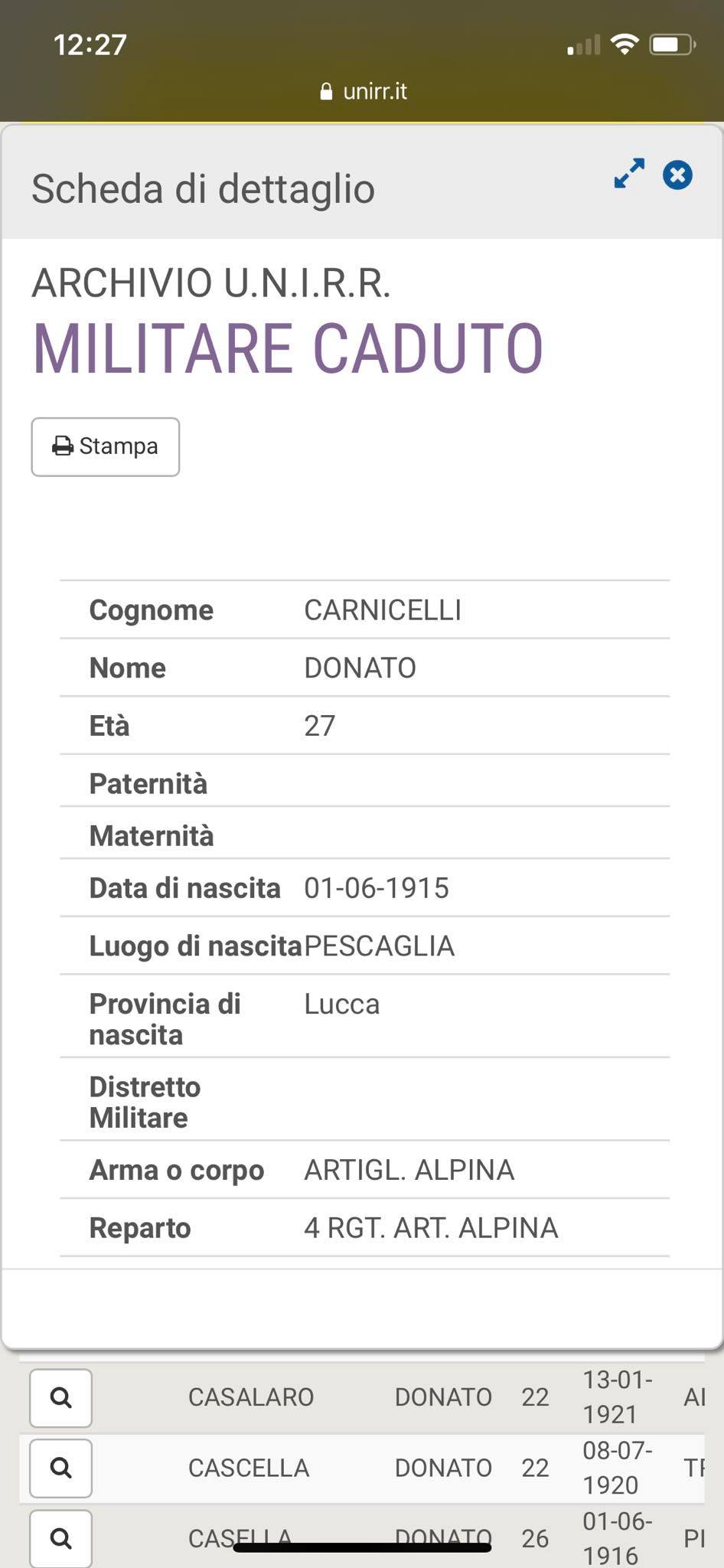The image size is (724, 1568).
Task: Close the Scheda di dettaglio dialog
Action: tap(677, 175)
